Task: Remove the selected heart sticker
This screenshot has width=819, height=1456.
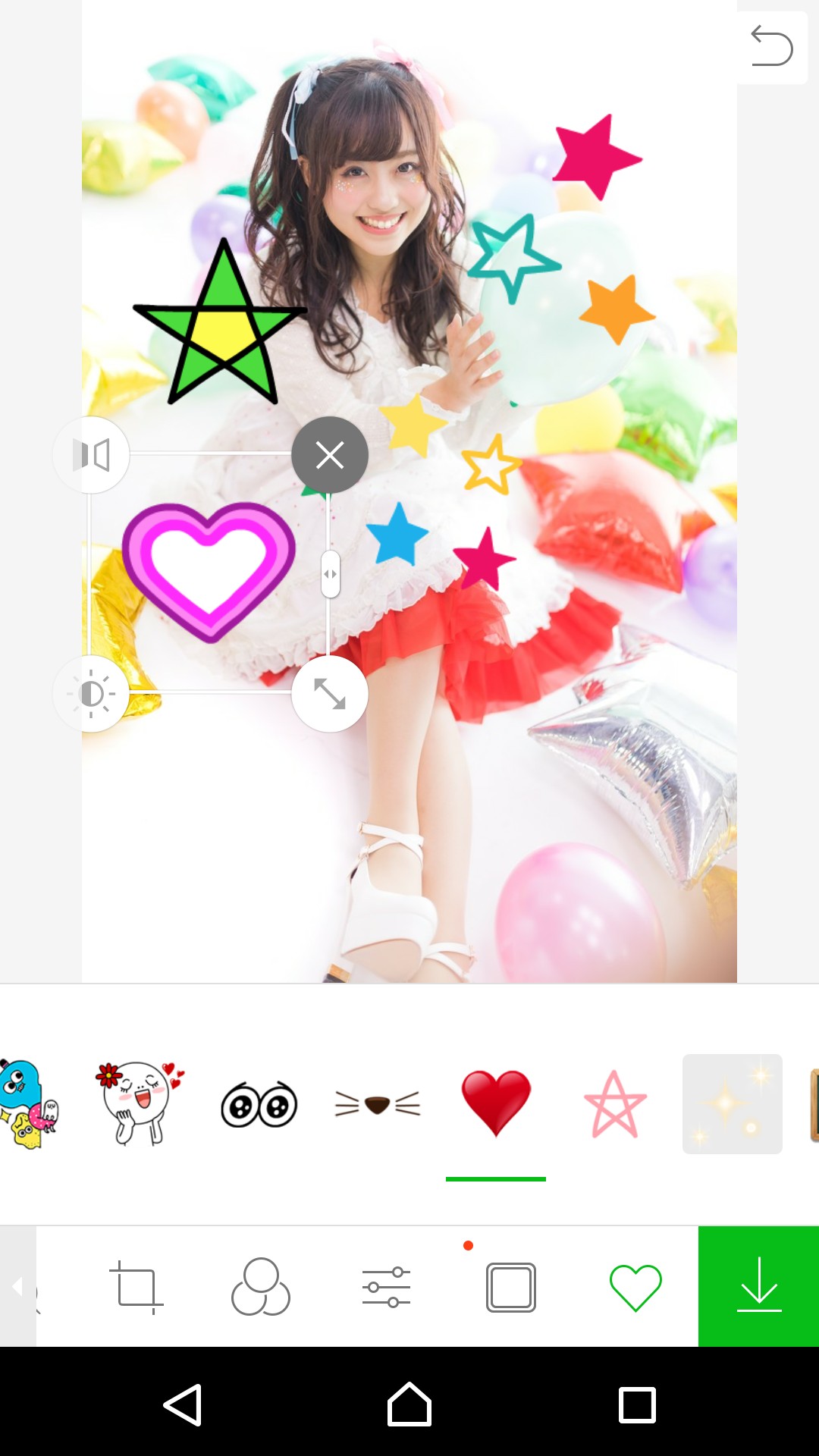Action: pos(330,455)
